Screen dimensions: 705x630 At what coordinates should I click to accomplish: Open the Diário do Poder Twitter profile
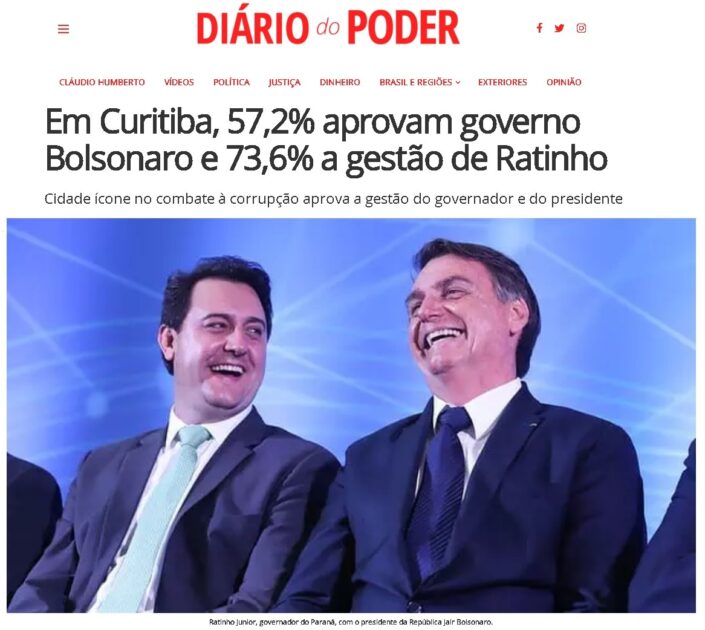[560, 28]
